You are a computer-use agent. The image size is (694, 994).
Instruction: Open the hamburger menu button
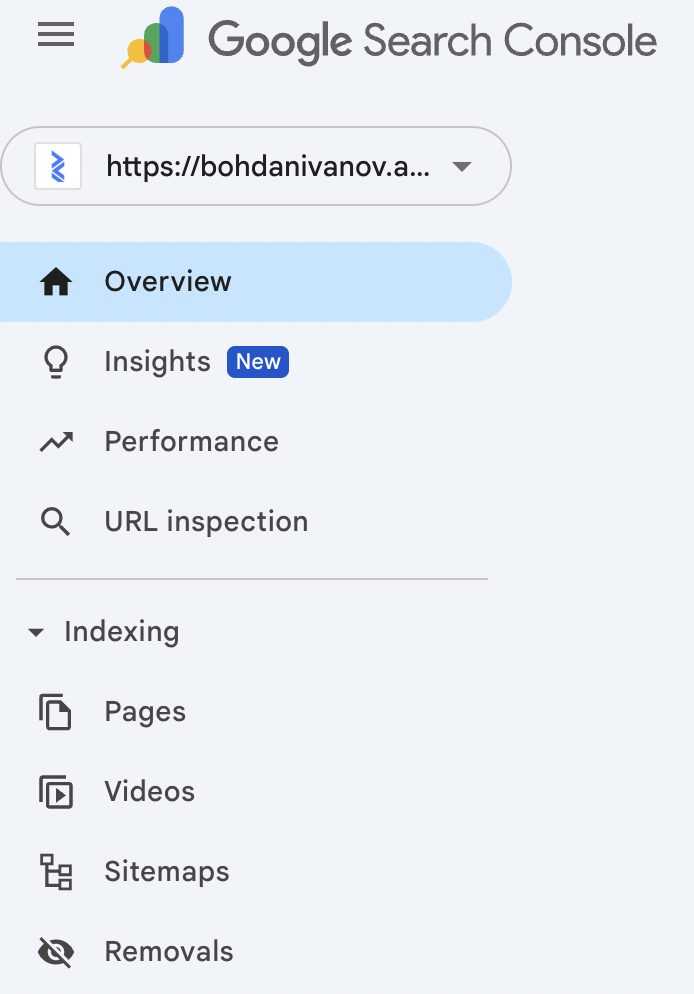(56, 36)
